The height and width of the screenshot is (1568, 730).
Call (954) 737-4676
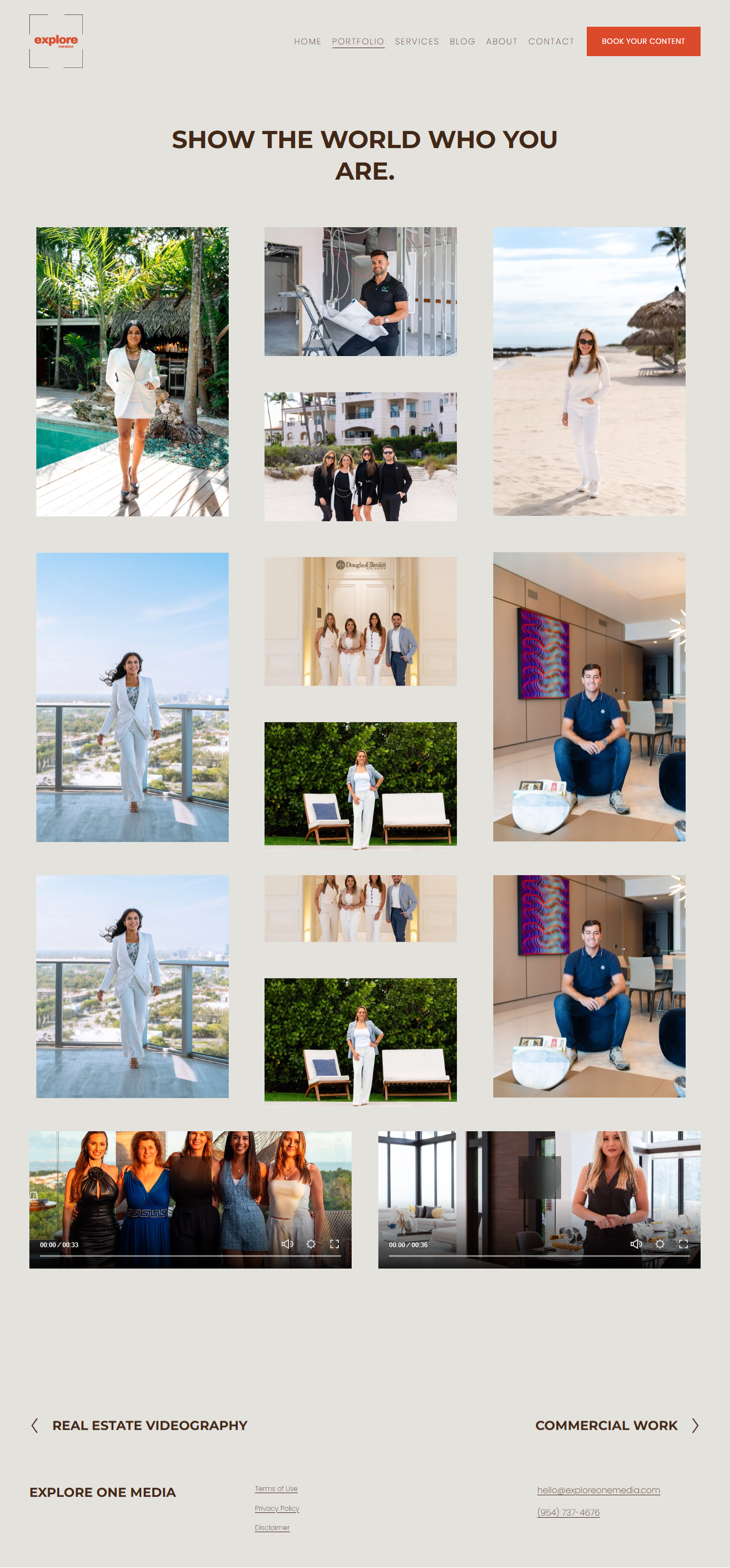(x=568, y=1512)
